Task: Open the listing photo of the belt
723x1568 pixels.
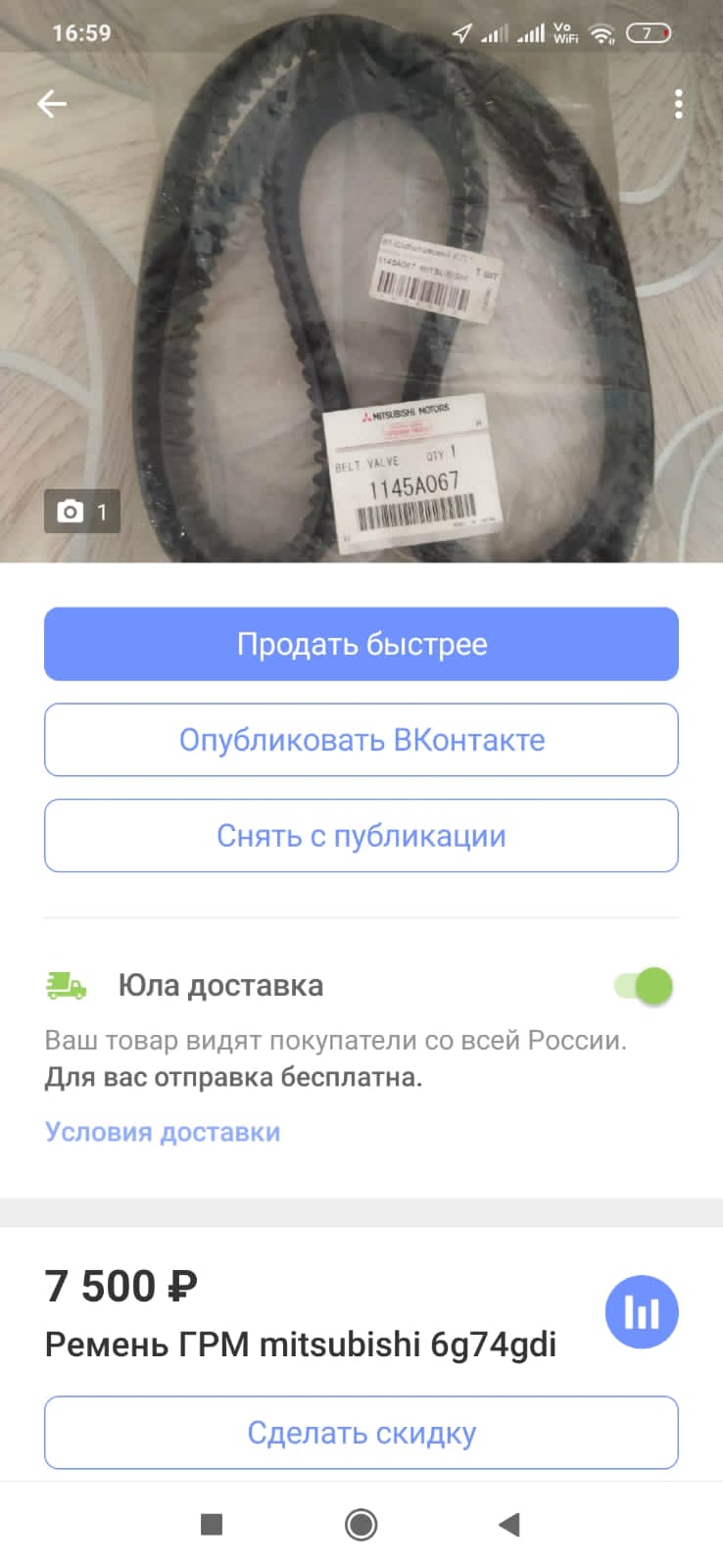Action: click(361, 323)
